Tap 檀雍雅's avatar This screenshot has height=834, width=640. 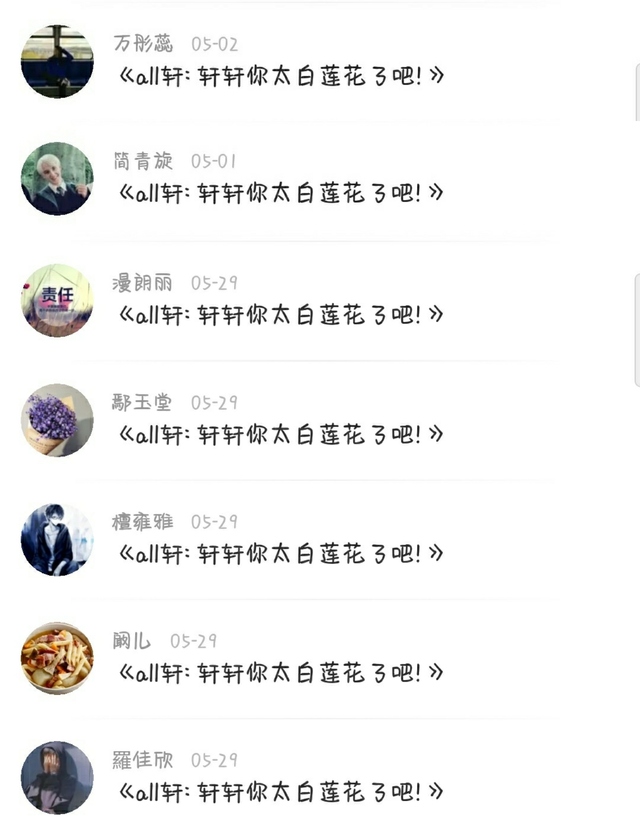point(57,539)
